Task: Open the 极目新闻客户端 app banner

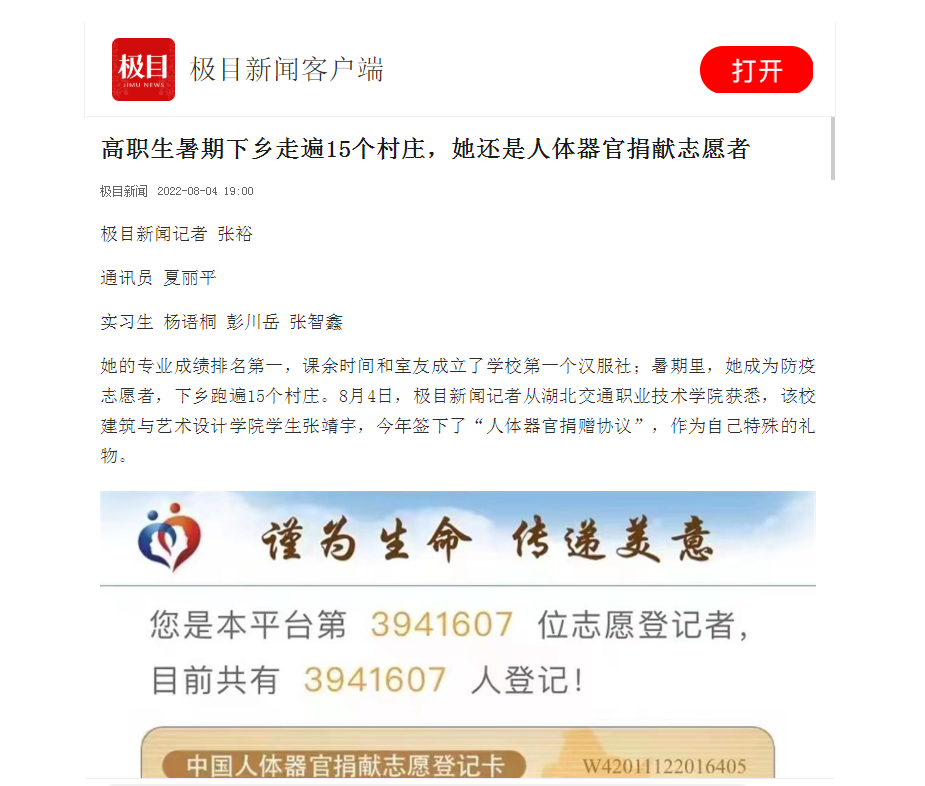Action: (287, 70)
